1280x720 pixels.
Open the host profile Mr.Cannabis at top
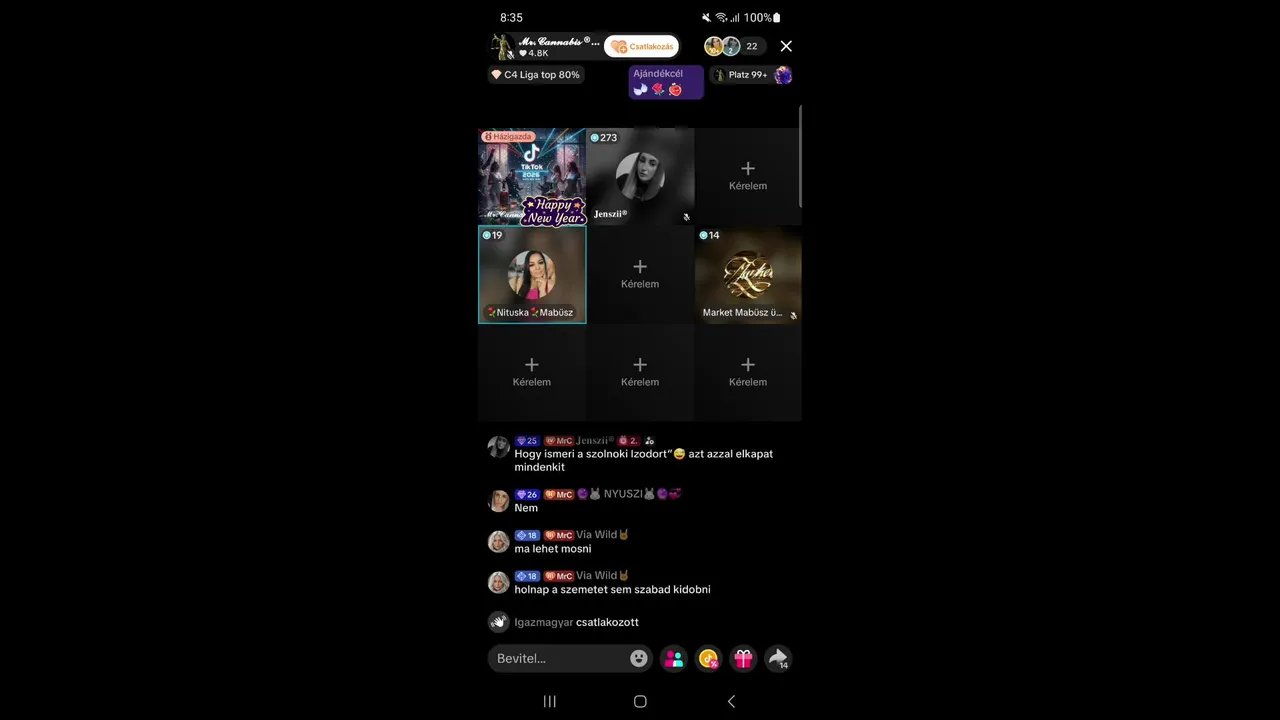(545, 46)
